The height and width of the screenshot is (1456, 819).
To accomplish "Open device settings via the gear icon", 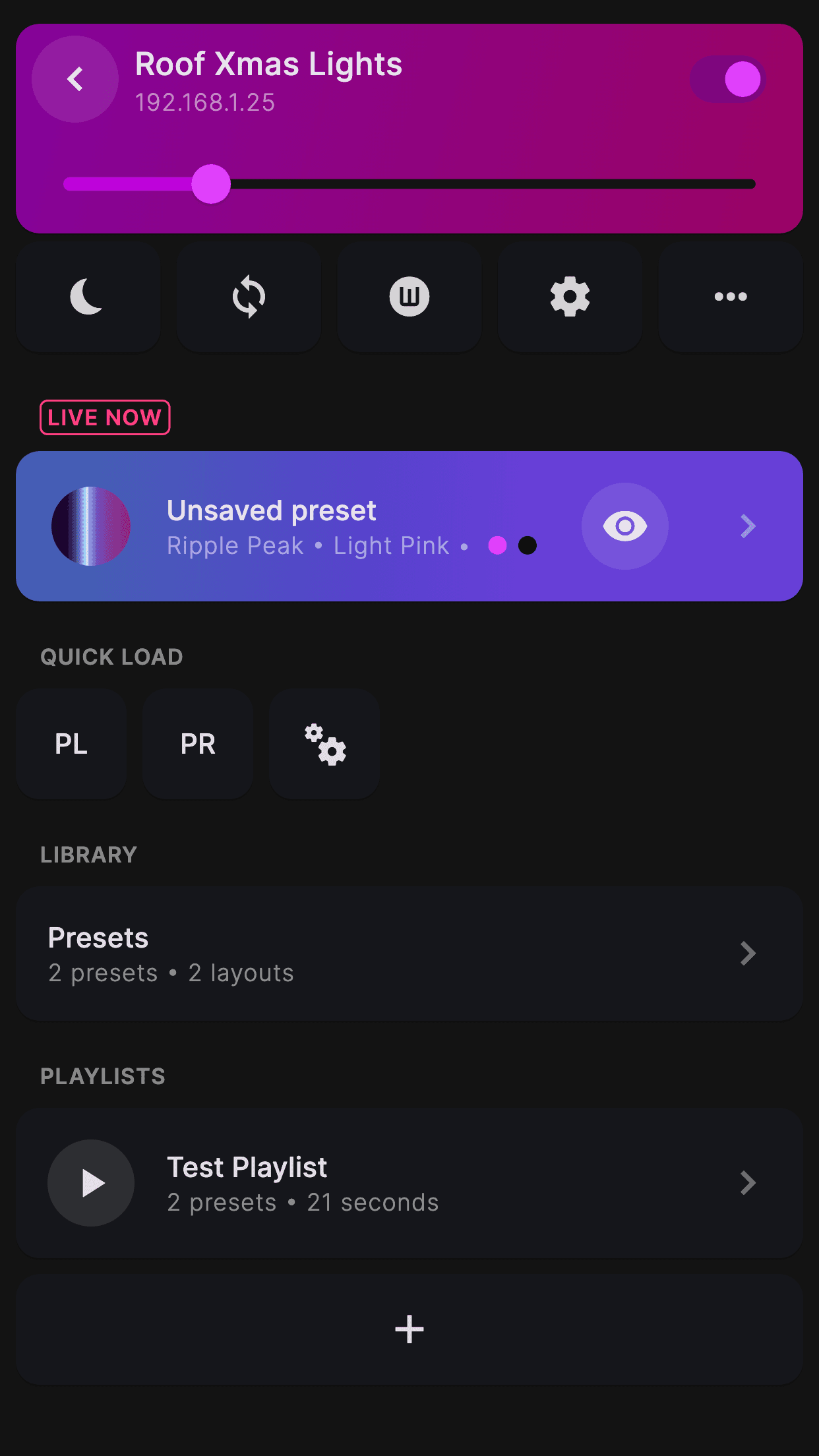I will pyautogui.click(x=570, y=296).
